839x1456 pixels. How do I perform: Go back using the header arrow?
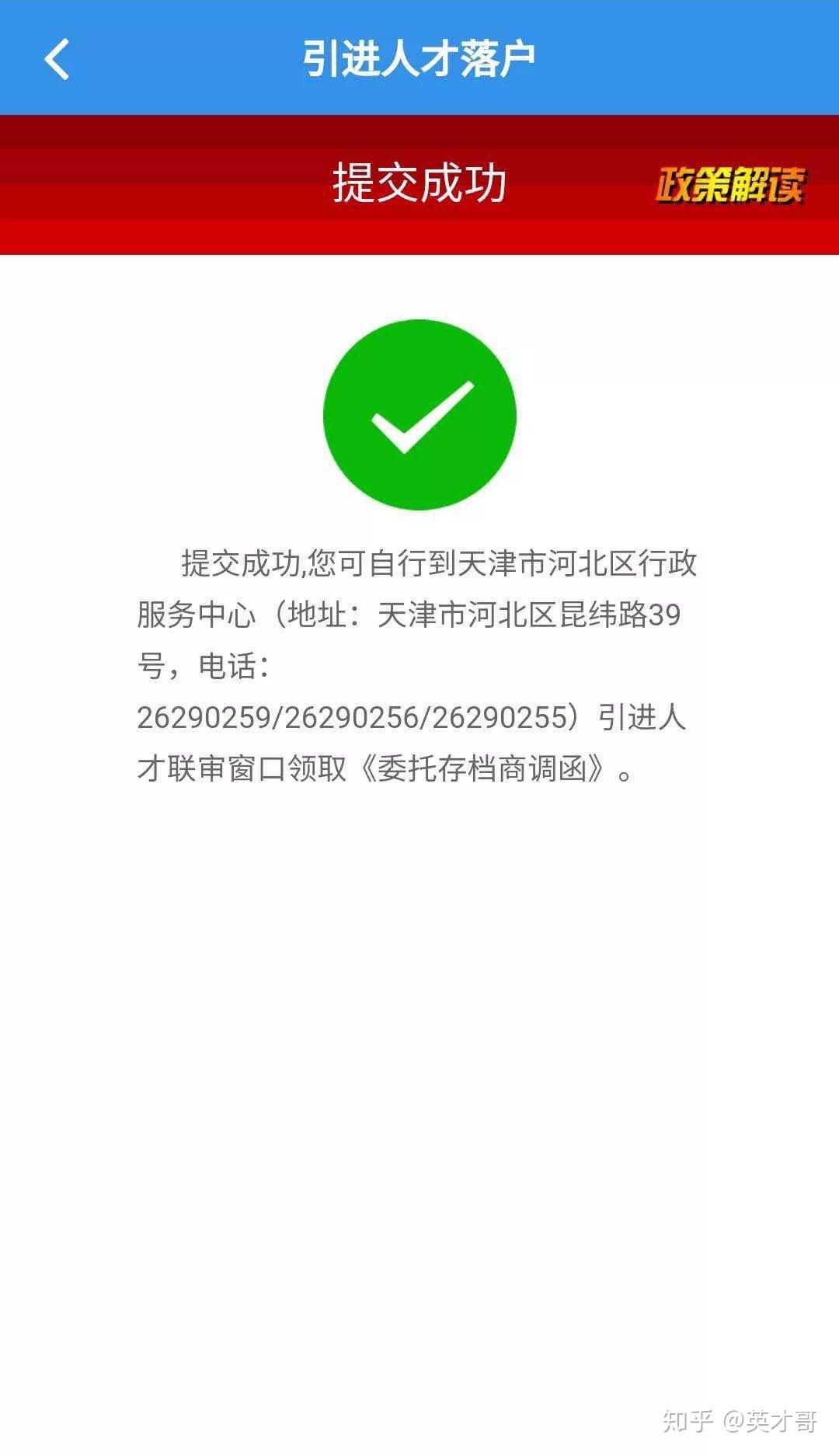pos(57,59)
